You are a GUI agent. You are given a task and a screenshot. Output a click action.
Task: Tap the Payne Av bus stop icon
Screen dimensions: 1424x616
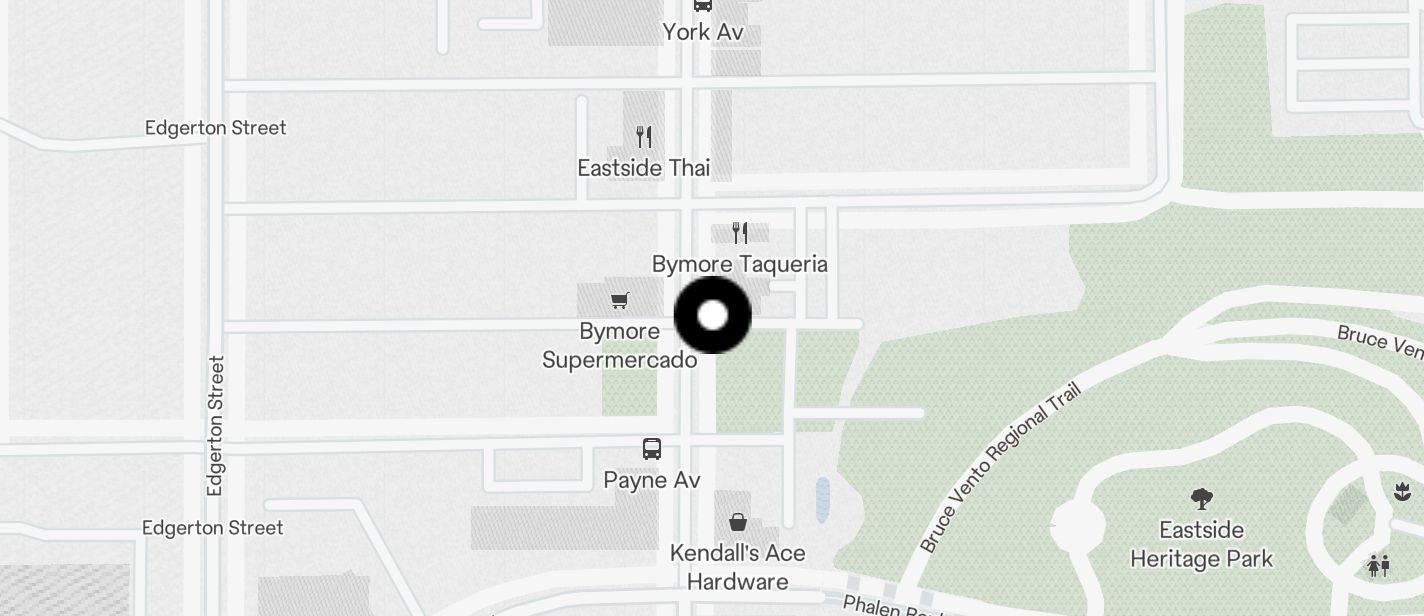[x=652, y=449]
